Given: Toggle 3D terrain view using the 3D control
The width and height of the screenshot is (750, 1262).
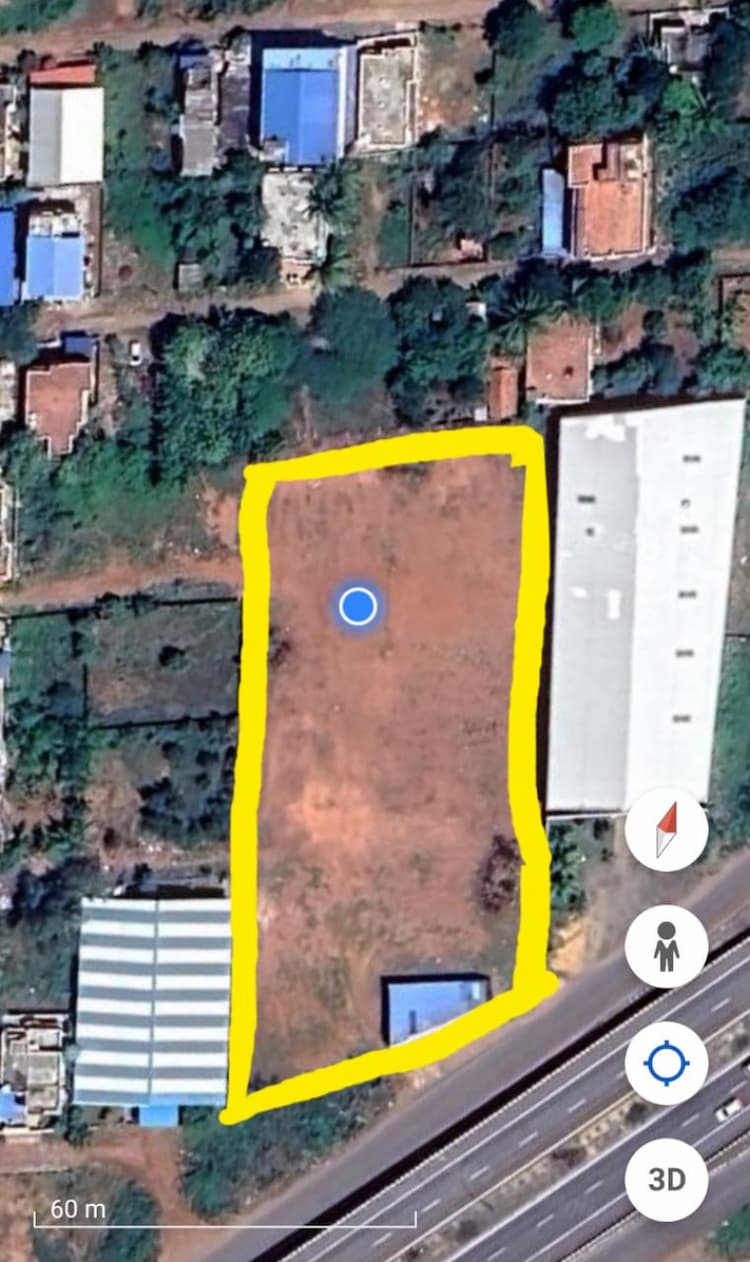Looking at the screenshot, I should pyautogui.click(x=666, y=1180).
